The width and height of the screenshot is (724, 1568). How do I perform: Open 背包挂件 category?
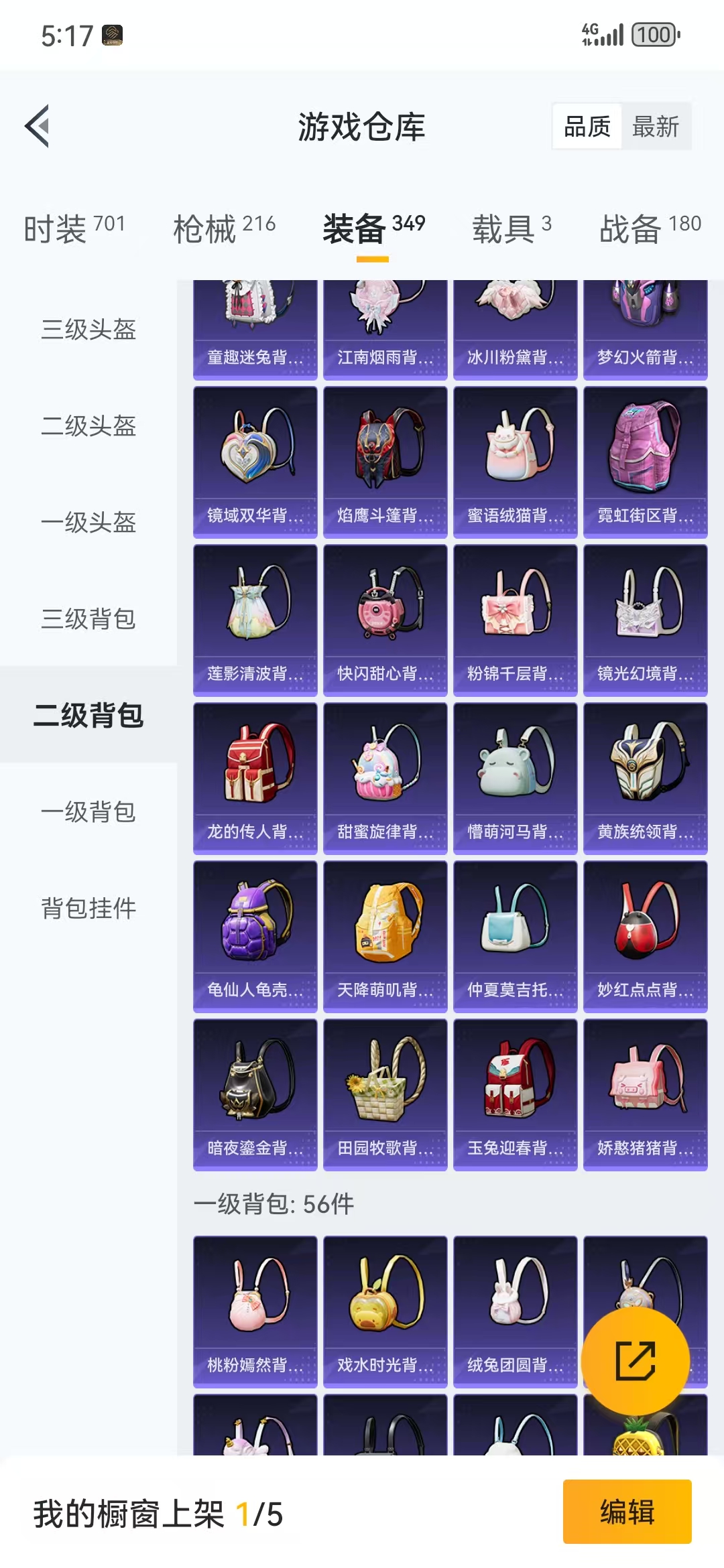[88, 908]
